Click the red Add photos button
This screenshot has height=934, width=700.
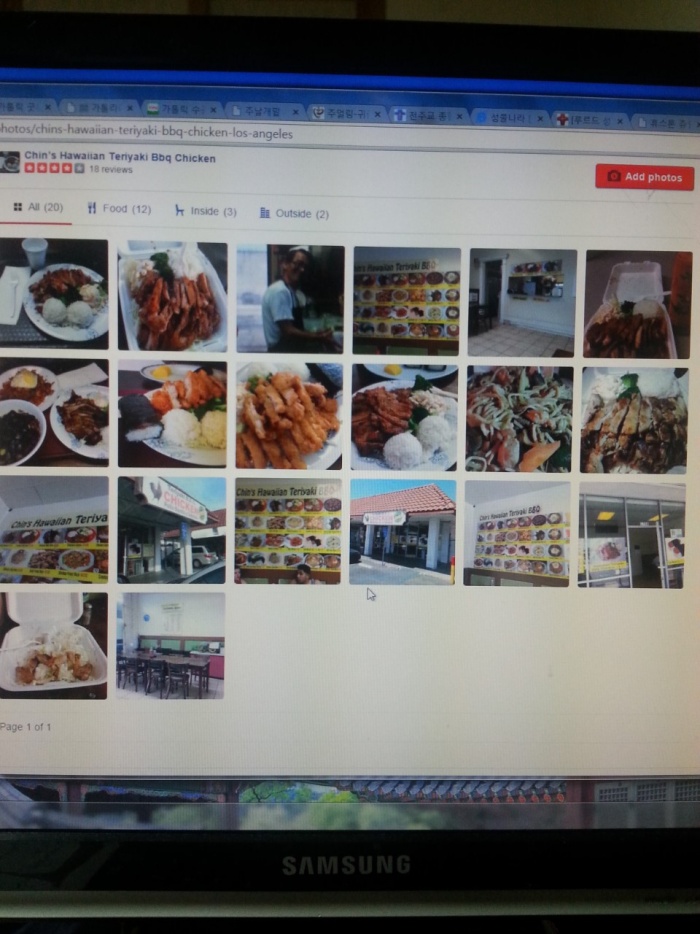(x=644, y=177)
